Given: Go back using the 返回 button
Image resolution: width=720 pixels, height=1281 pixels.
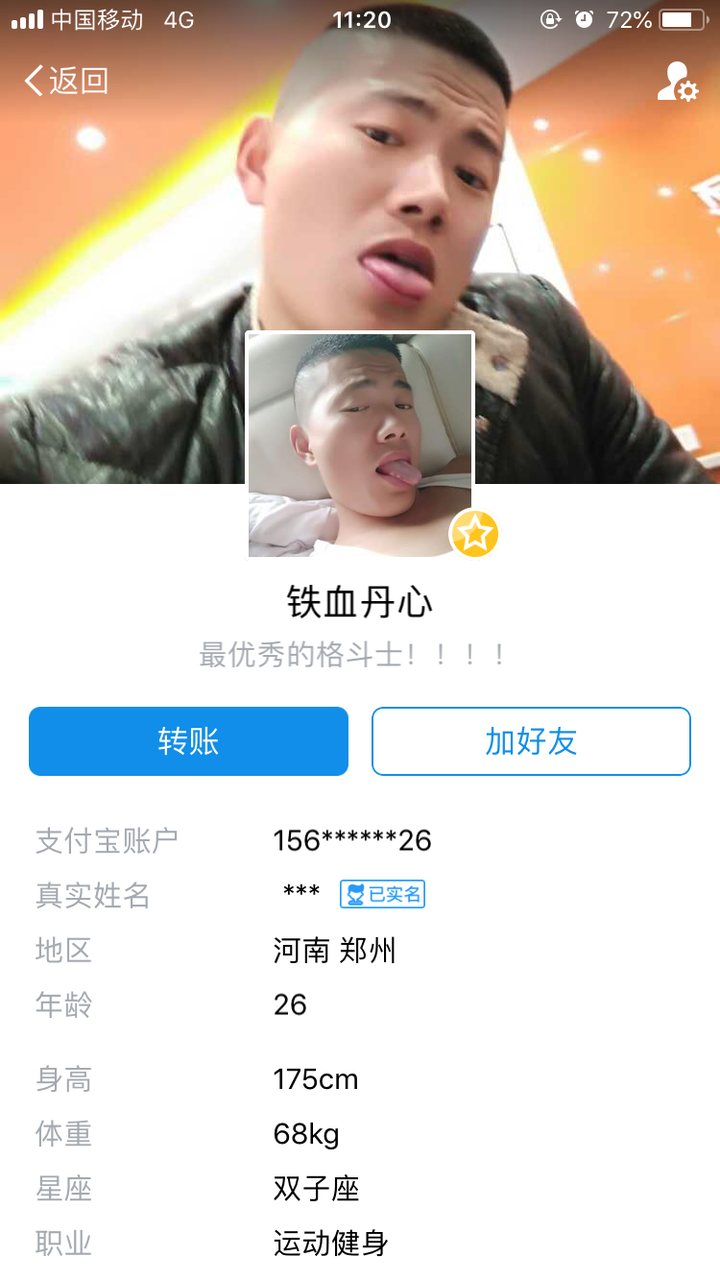Looking at the screenshot, I should tap(67, 81).
